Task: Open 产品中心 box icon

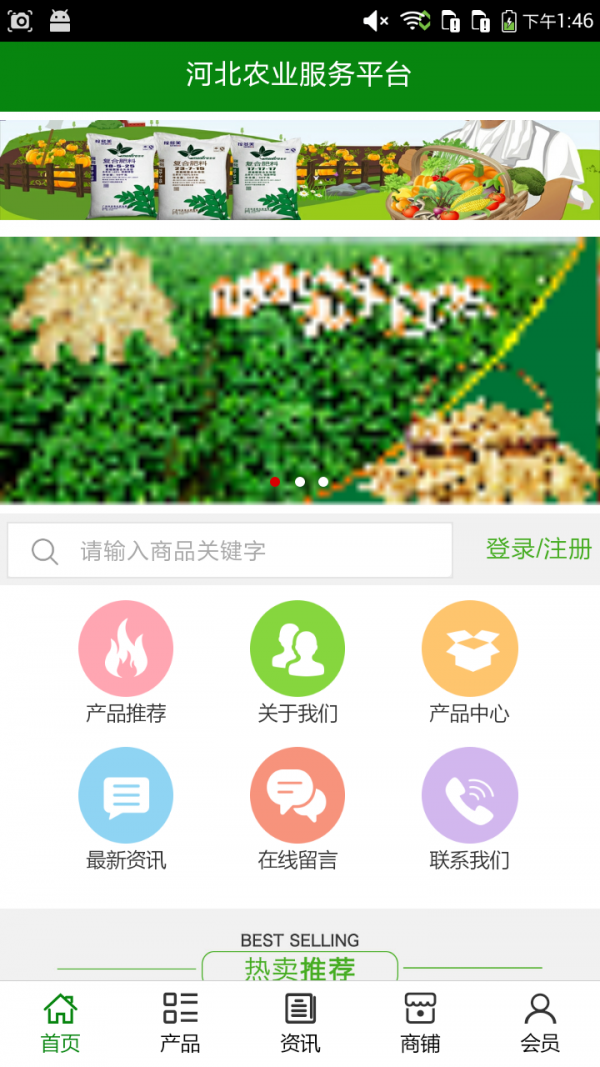Action: [x=469, y=649]
